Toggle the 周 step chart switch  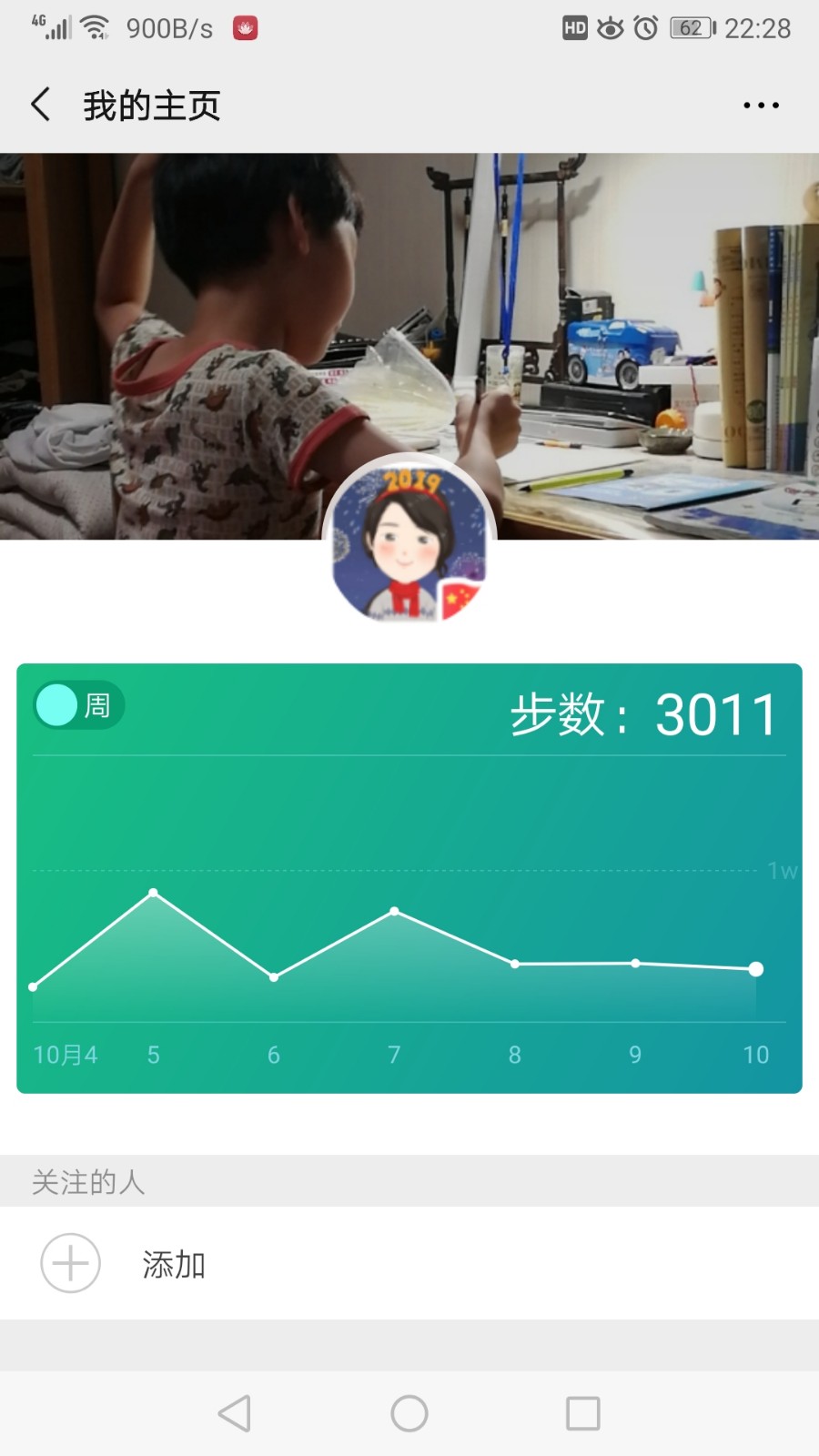pyautogui.click(x=78, y=705)
